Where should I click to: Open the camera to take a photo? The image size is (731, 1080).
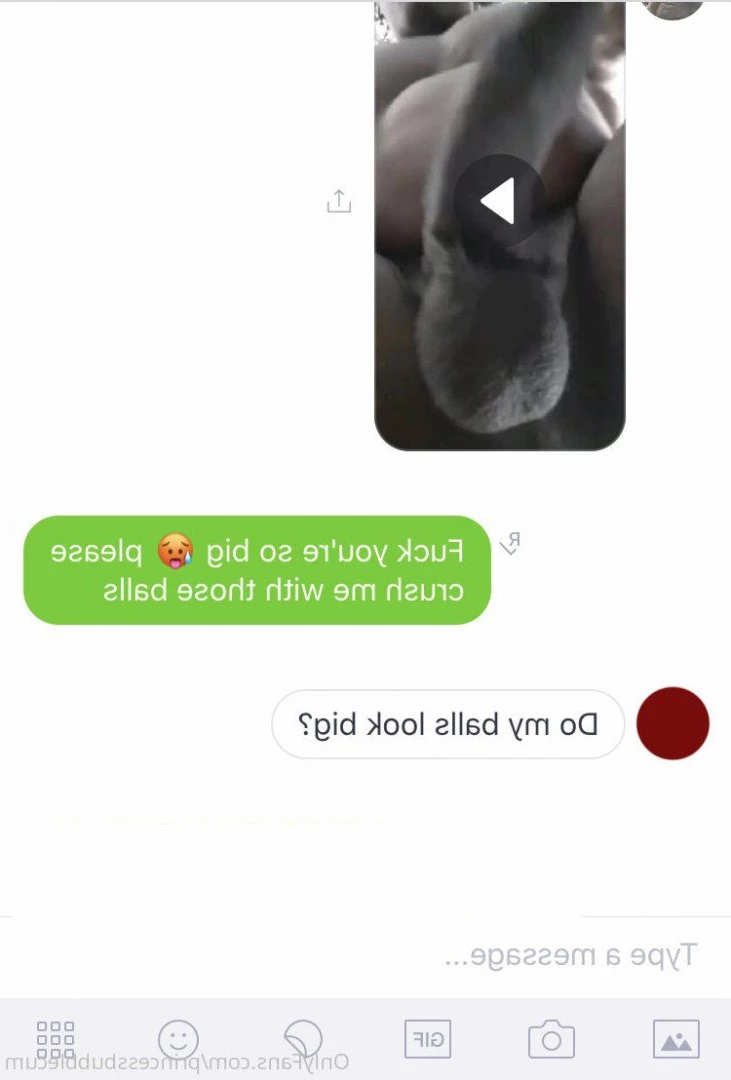(x=551, y=1039)
